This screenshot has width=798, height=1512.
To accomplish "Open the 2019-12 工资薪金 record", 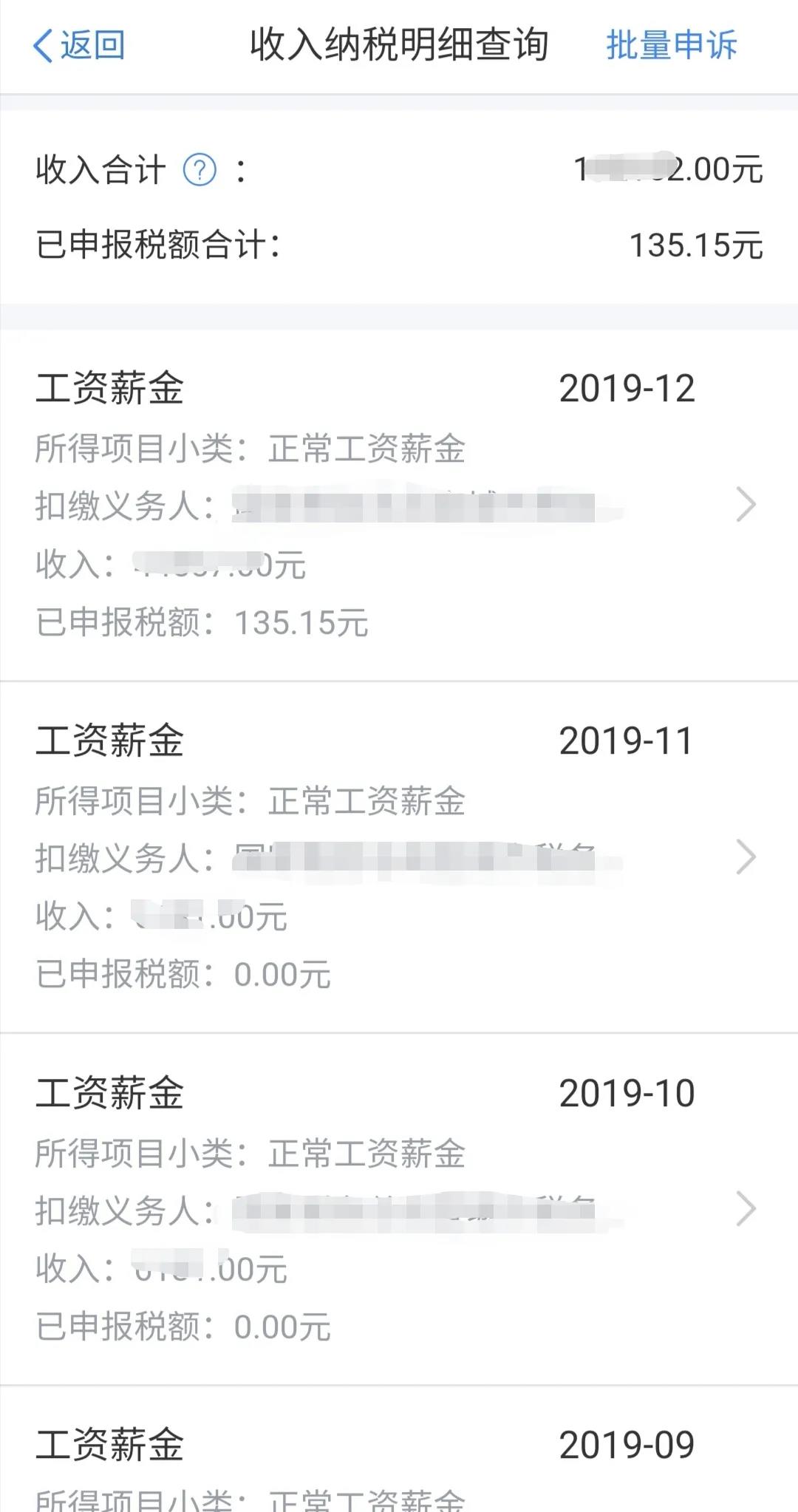I will 399,505.
